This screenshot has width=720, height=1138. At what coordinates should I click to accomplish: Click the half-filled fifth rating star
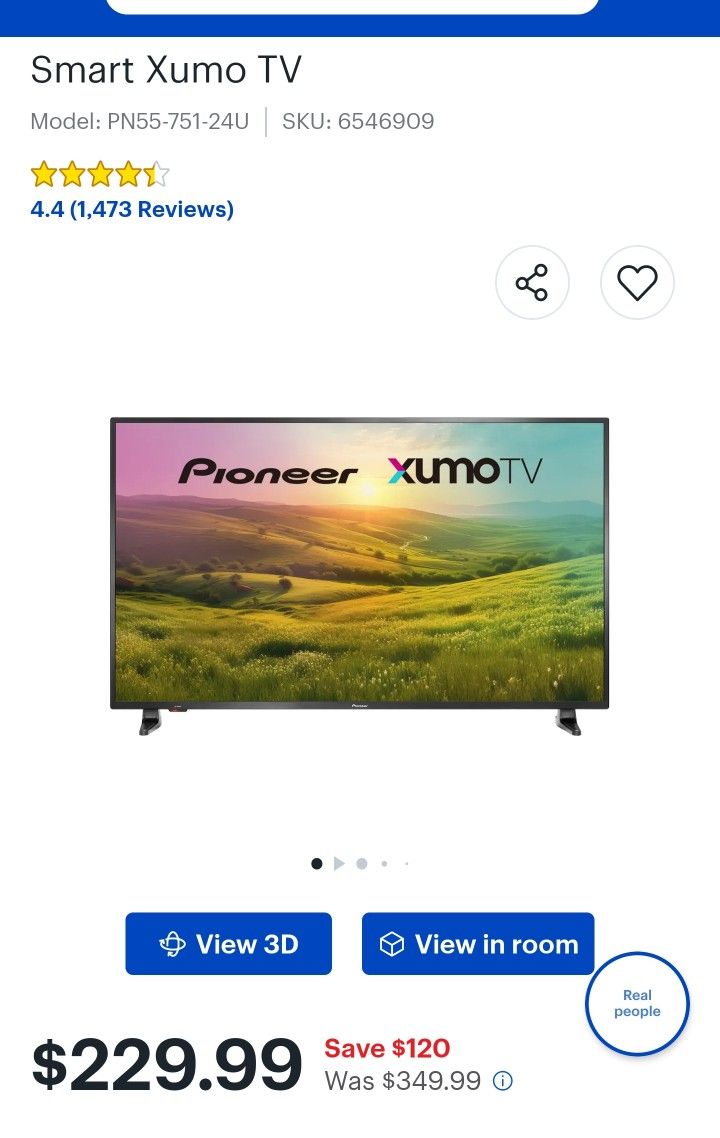[x=157, y=173]
